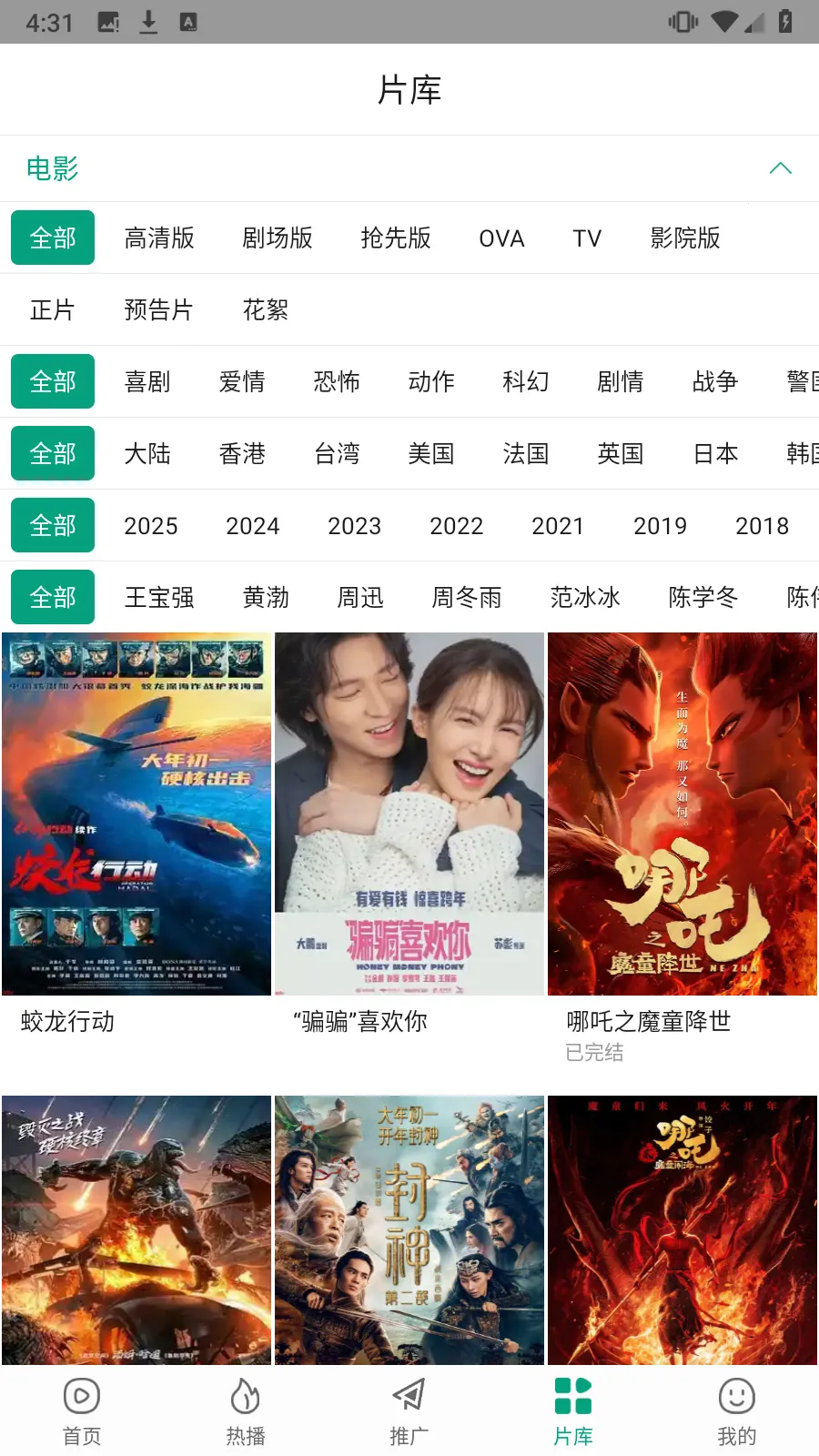This screenshot has height=1456, width=819.
Task: View details for 哪吒之魔童降世
Action: (682, 814)
